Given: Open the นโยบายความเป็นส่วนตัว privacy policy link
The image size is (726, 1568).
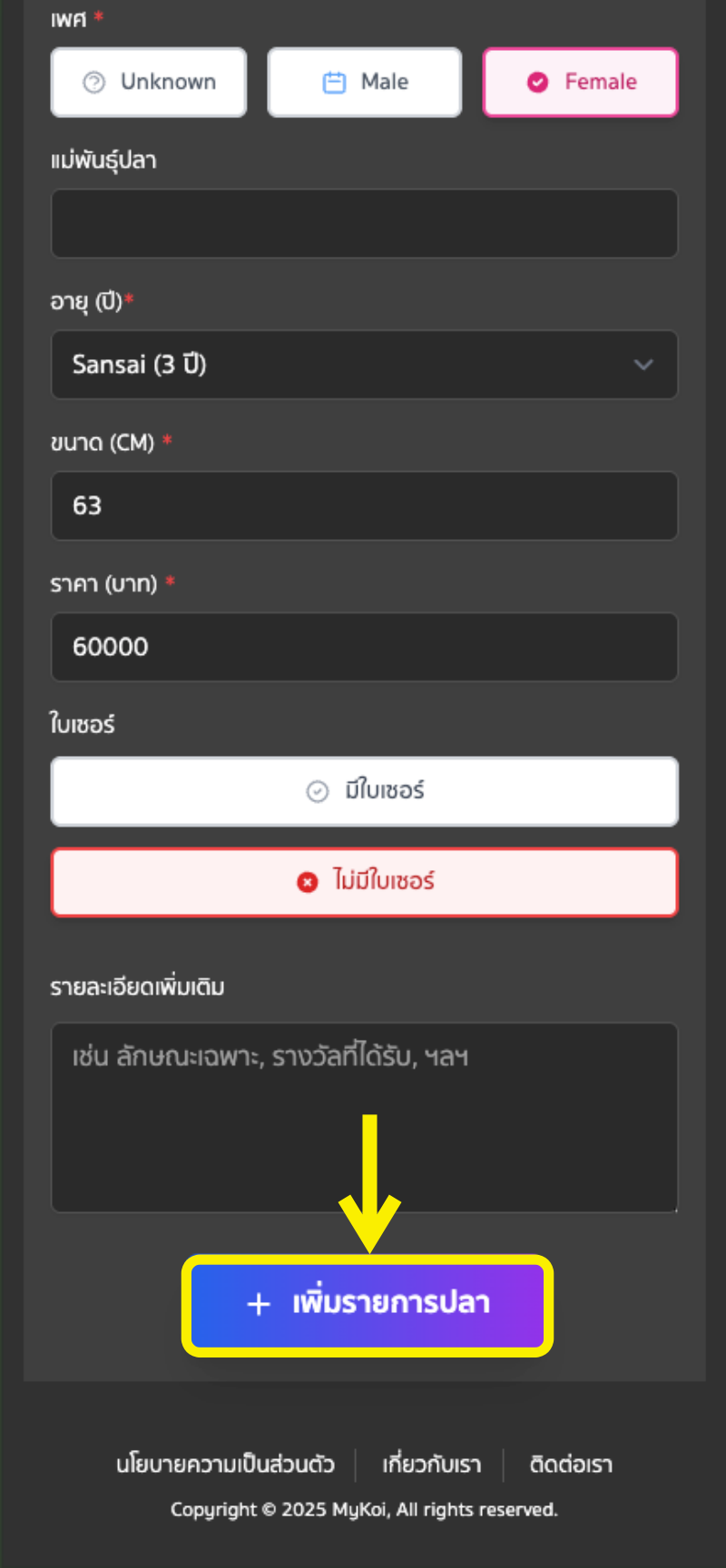Looking at the screenshot, I should point(225,1464).
